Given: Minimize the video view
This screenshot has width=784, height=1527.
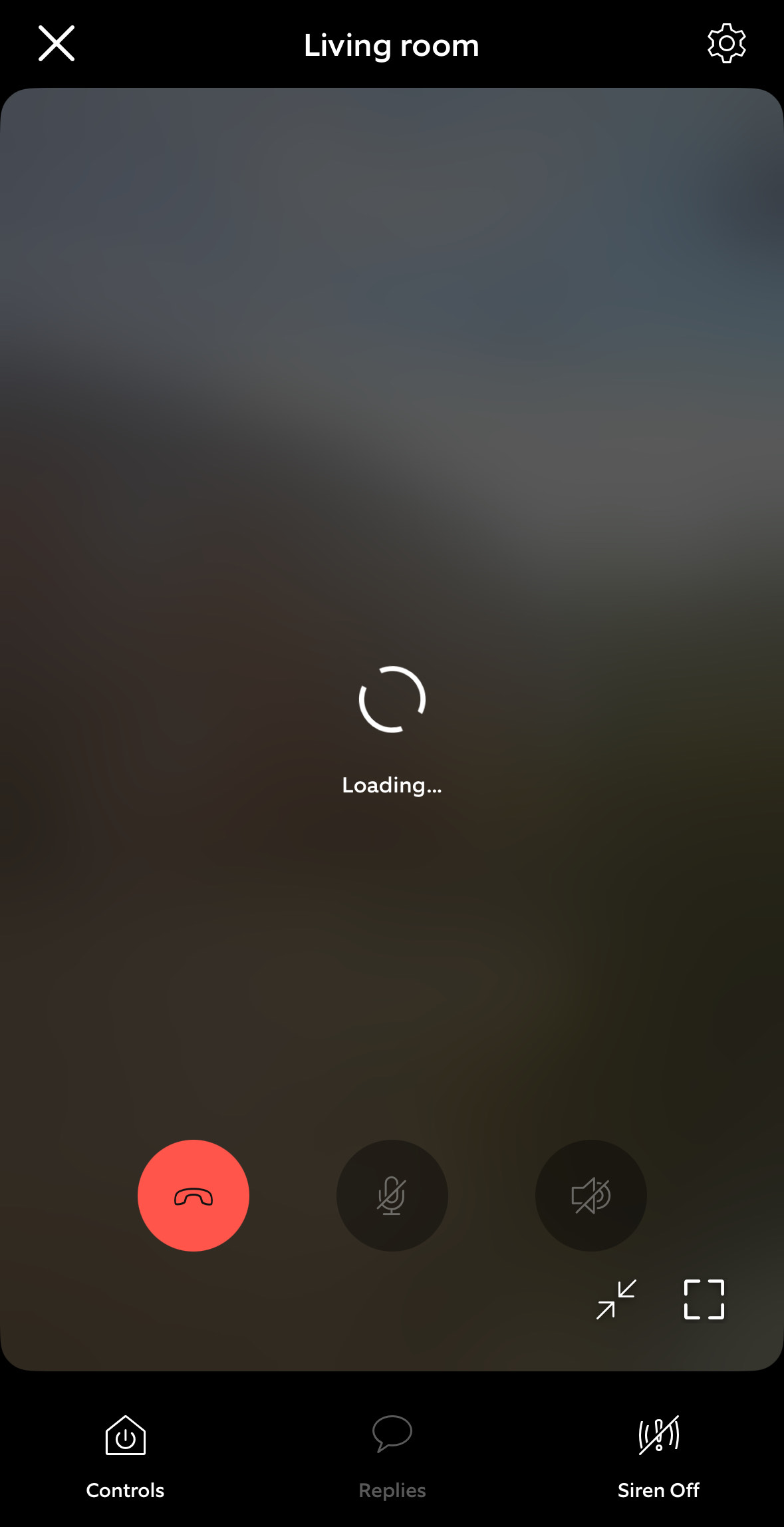Looking at the screenshot, I should tap(616, 1299).
